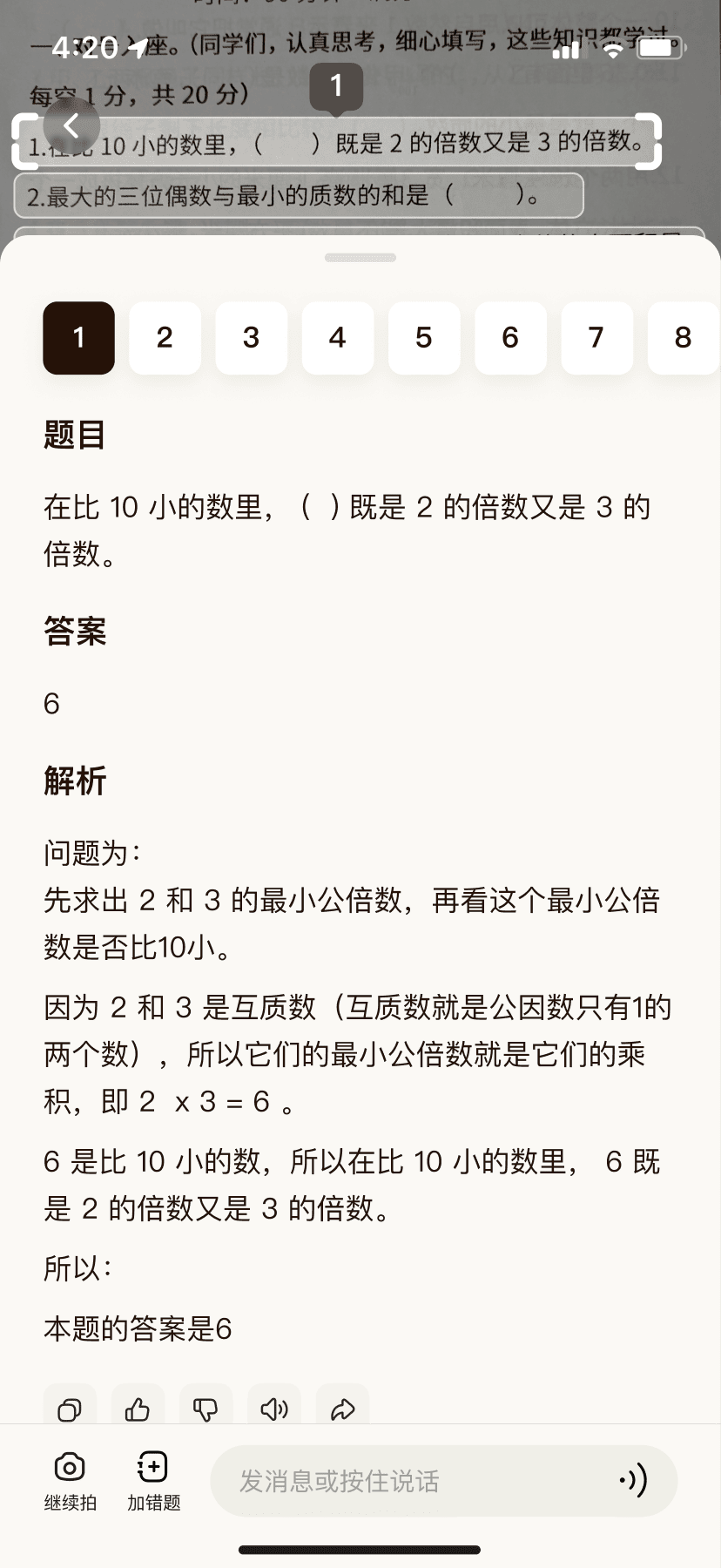Go back with the top-left arrow
Screen dimensions: 721x1568
(71, 126)
